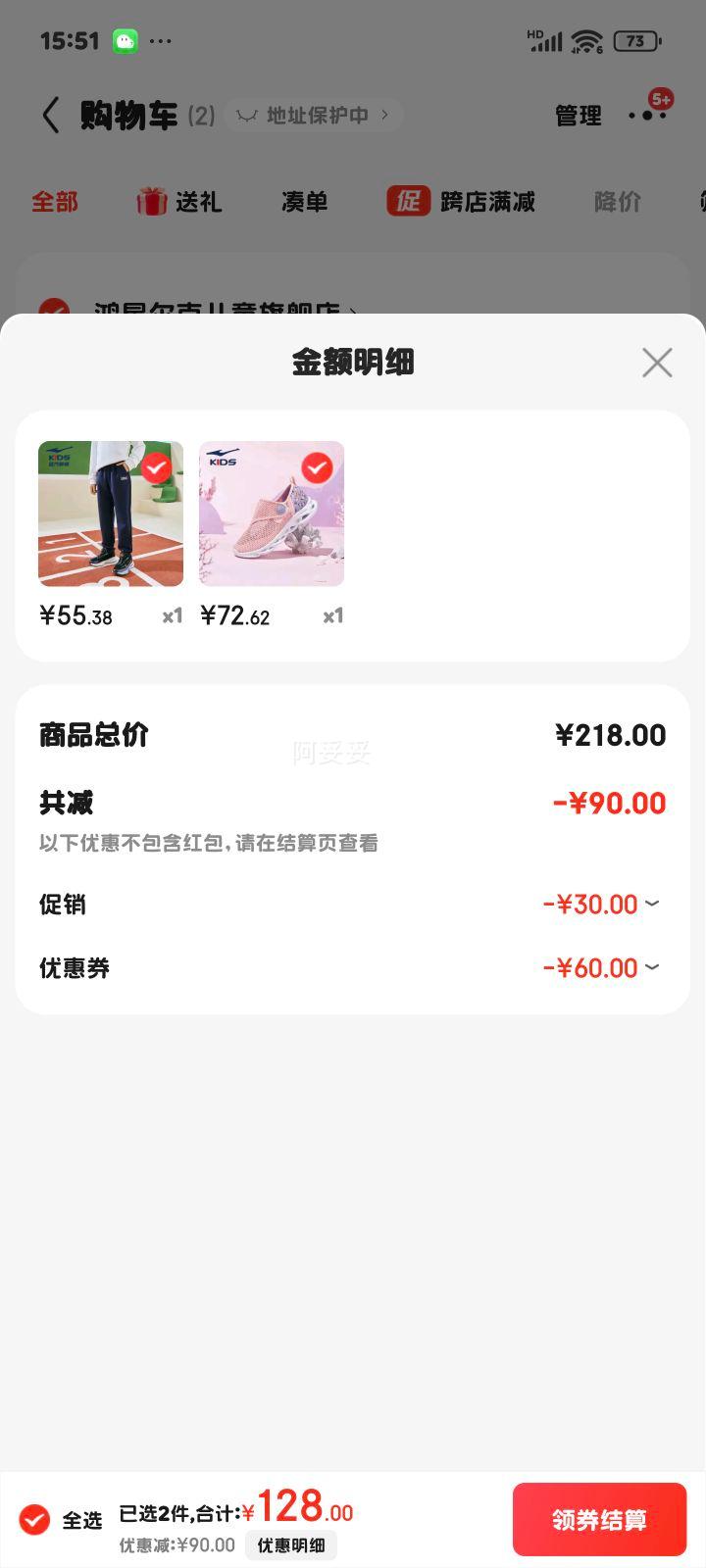The image size is (706, 1568).
Task: Open the 管理 cart management option
Action: pyautogui.click(x=579, y=116)
